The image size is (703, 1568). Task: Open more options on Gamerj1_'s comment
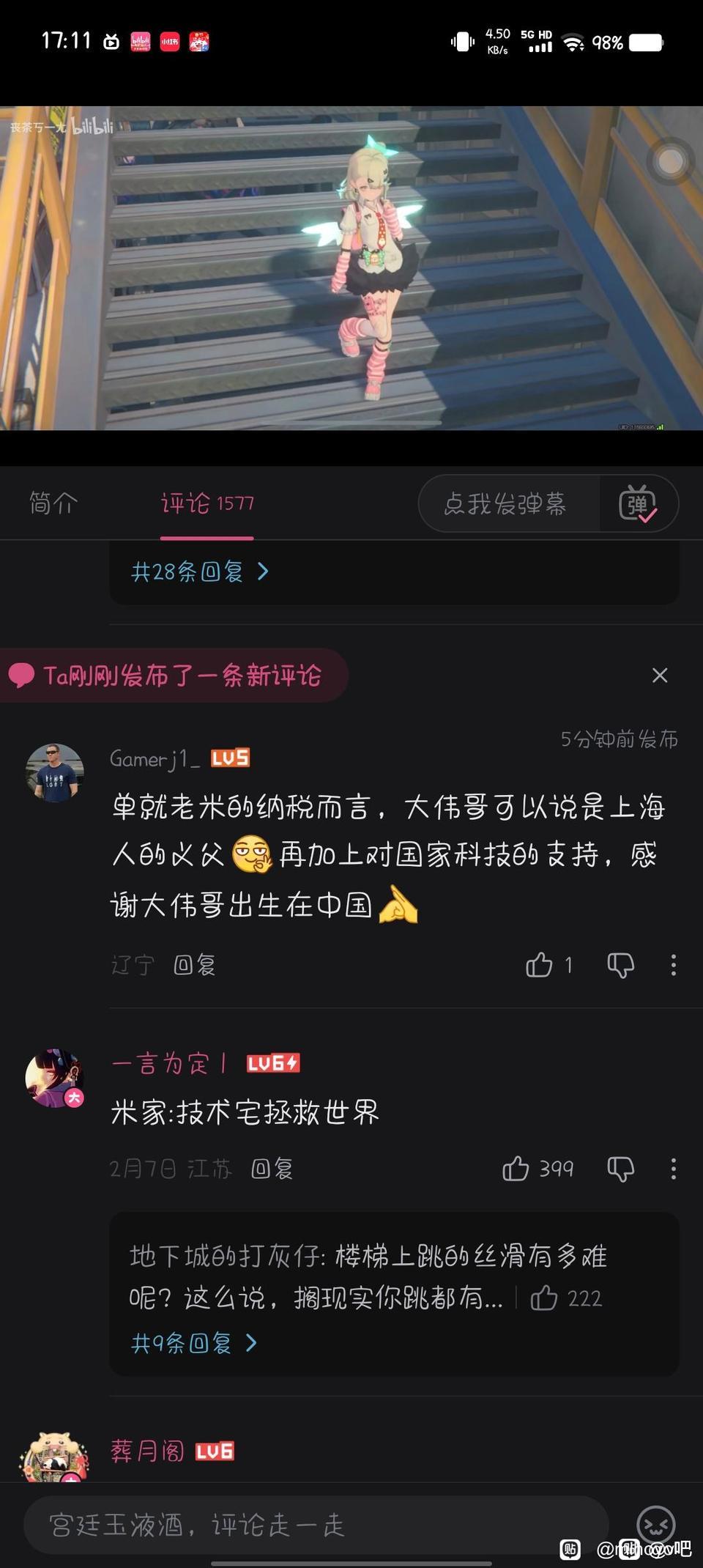(673, 965)
